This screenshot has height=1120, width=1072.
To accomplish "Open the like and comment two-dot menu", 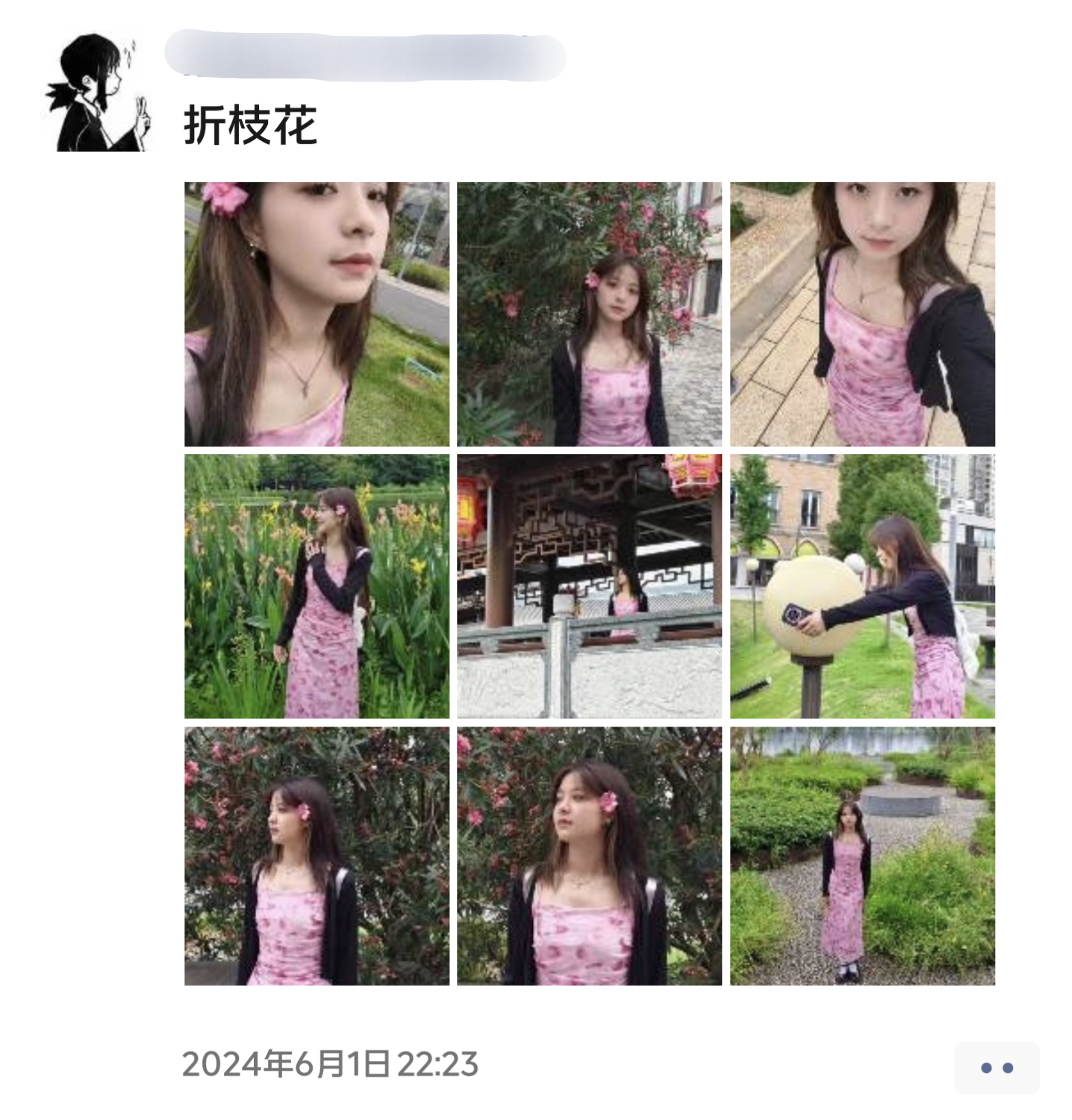I will tap(996, 1067).
